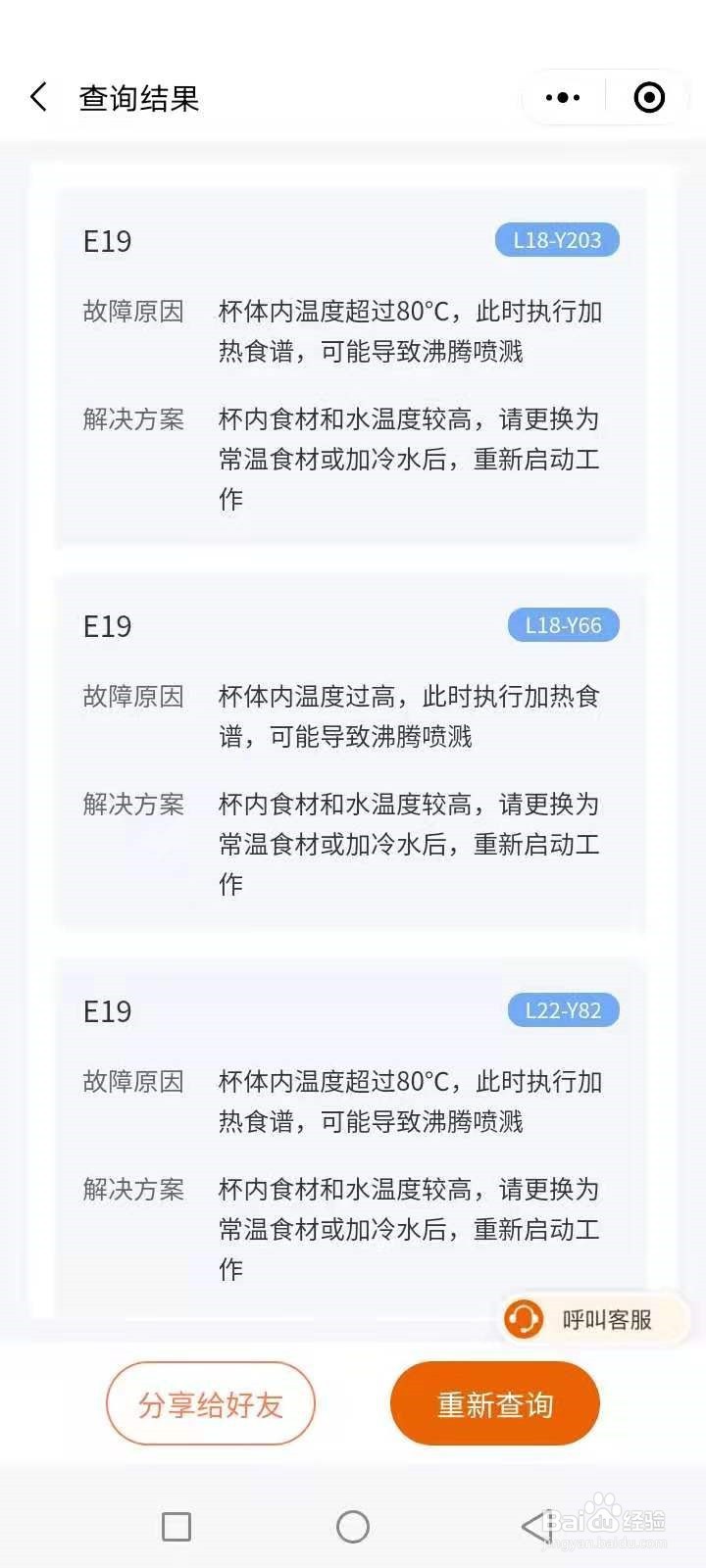Tap 呼叫客服 to contact customer service
This screenshot has height=1568, width=706.
598,1319
